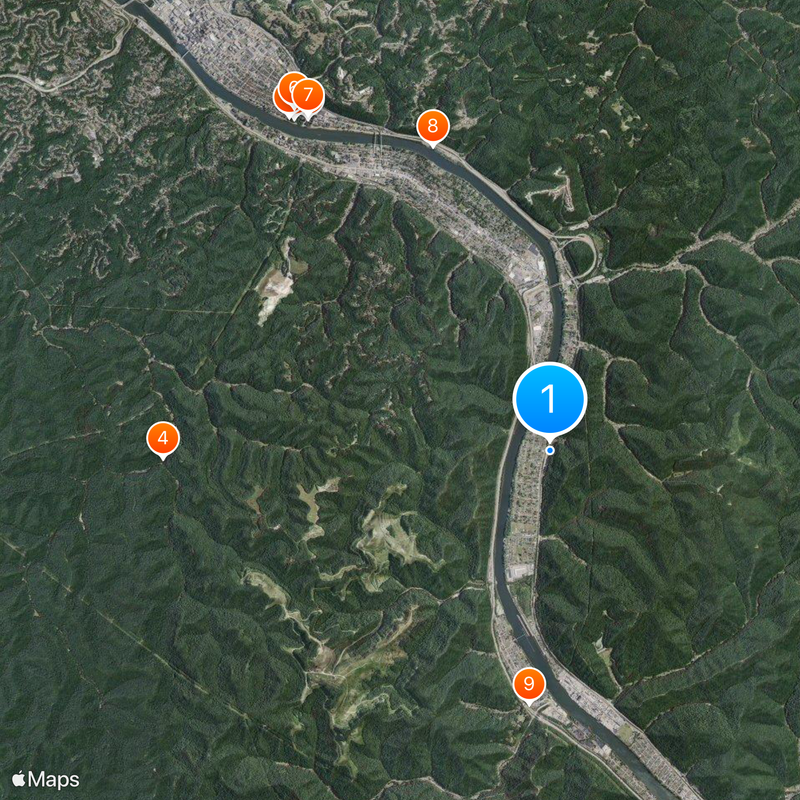This screenshot has width=800, height=800.
Task: Select the blue map pin numbered 1
Action: 549,398
